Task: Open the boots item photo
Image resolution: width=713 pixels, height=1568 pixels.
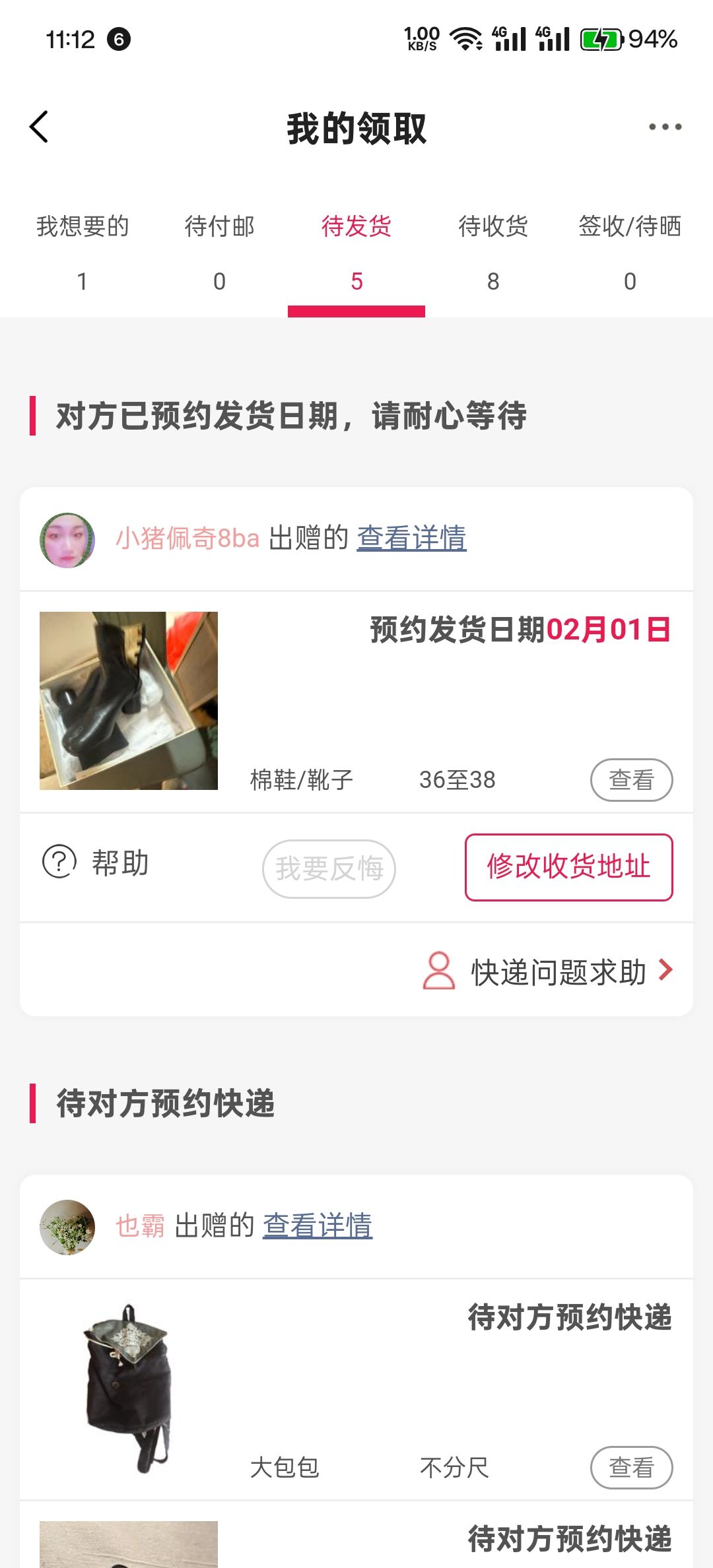Action: coord(129,700)
